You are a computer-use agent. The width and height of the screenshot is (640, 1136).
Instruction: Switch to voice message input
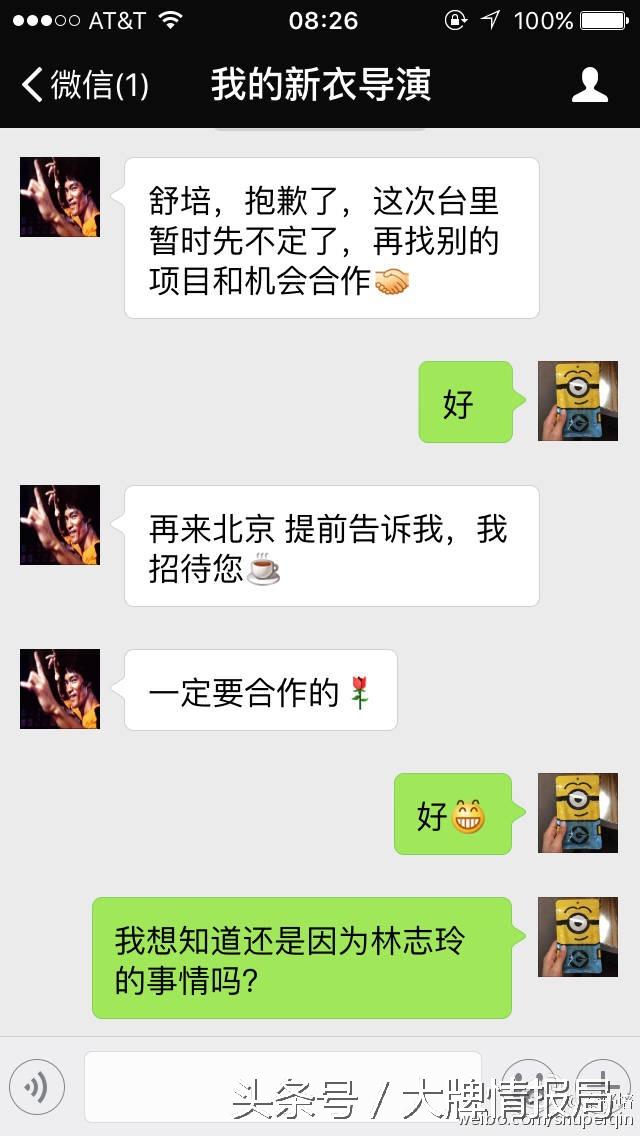tap(37, 1086)
